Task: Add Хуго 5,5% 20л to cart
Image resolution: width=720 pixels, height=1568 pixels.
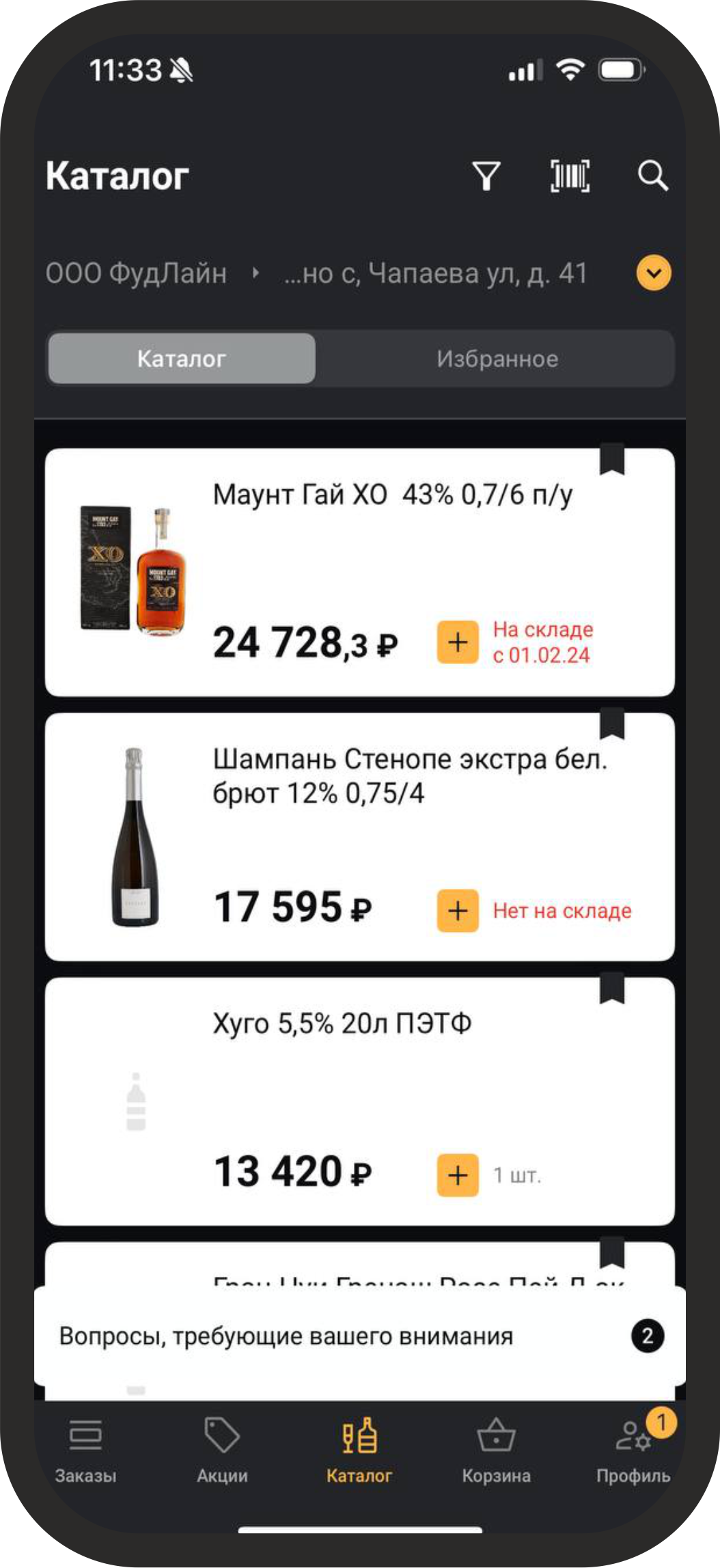Action: tap(458, 1174)
